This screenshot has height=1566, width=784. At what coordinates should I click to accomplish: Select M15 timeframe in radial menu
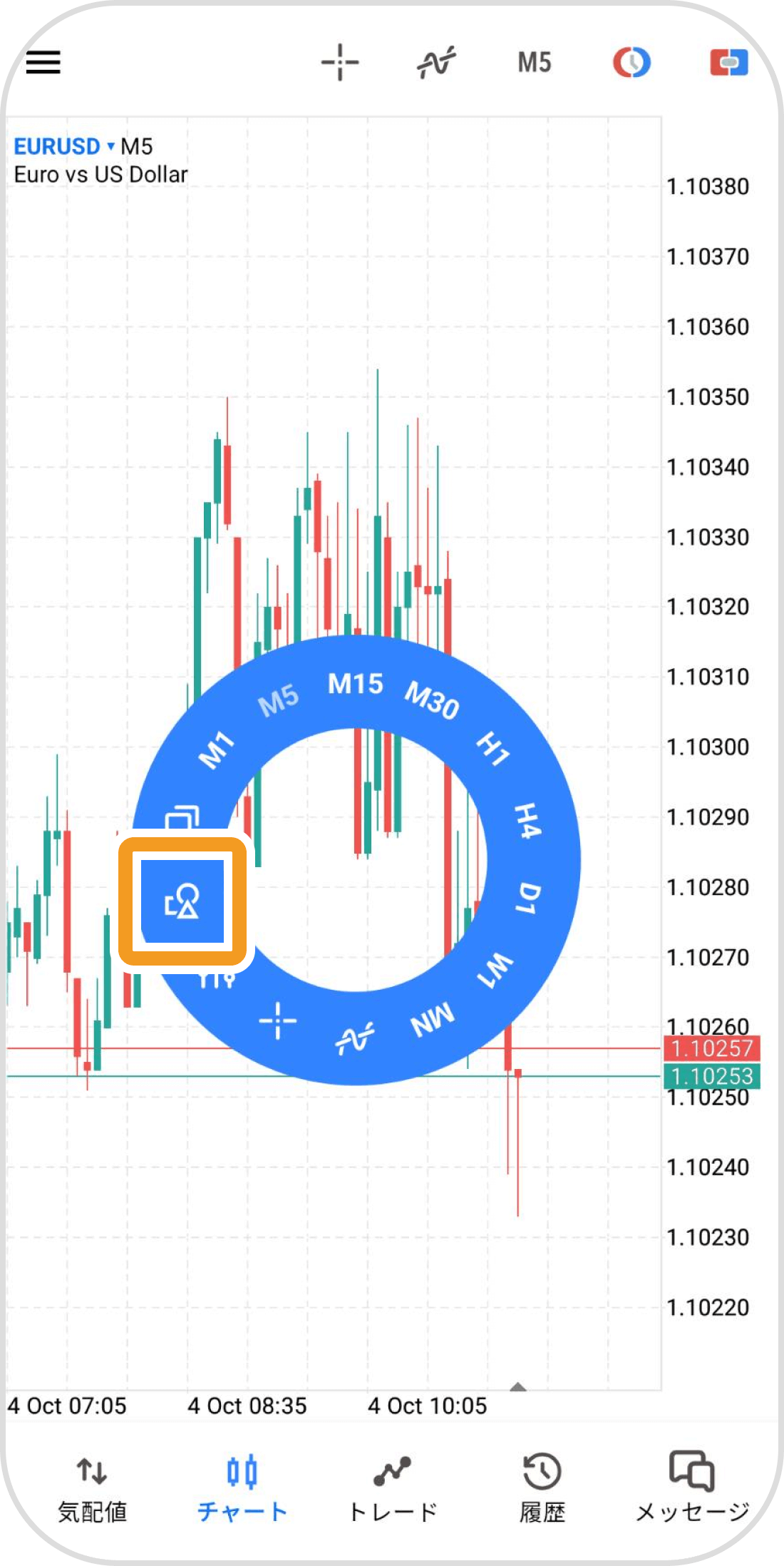pos(355,685)
